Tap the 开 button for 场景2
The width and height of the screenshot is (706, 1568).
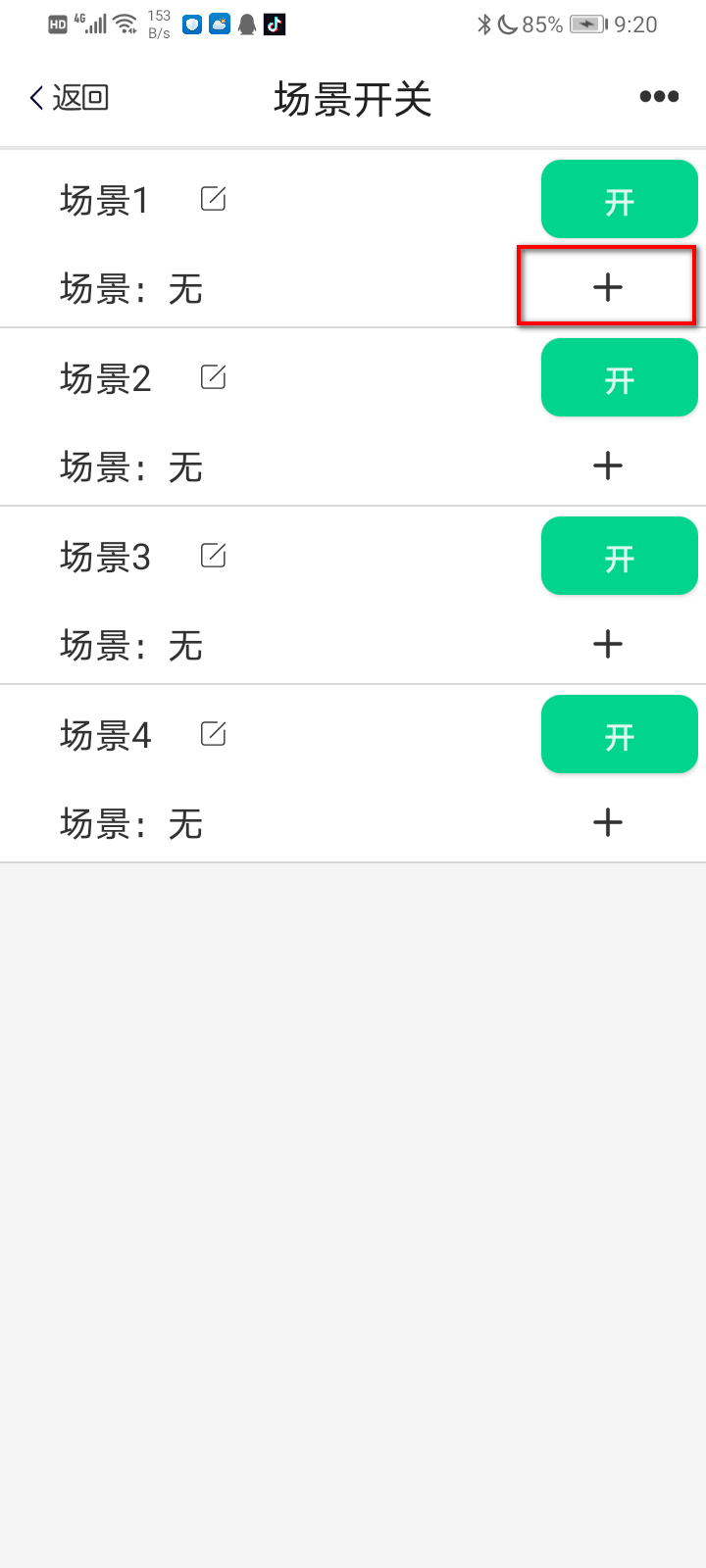pos(619,378)
